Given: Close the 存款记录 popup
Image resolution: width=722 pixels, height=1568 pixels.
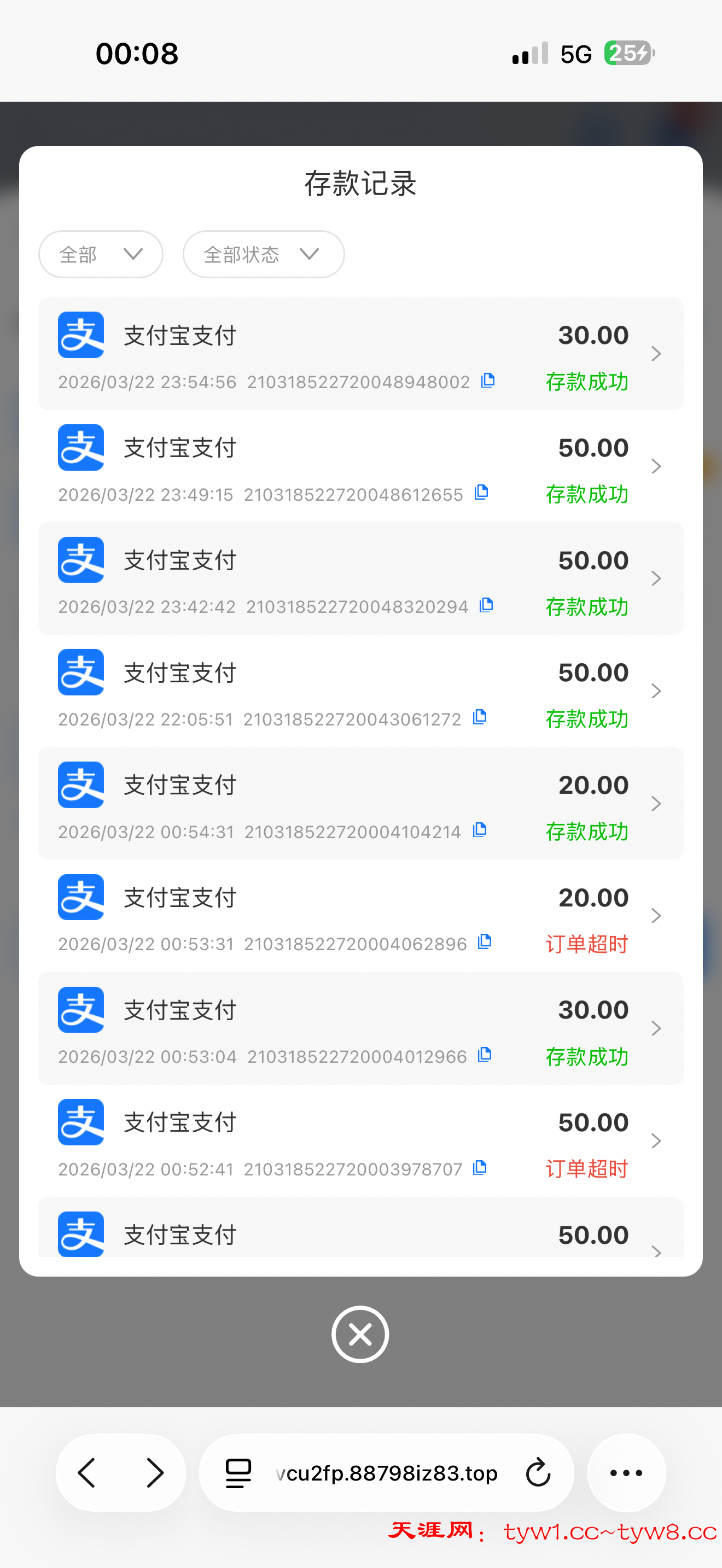Looking at the screenshot, I should (x=360, y=1334).
